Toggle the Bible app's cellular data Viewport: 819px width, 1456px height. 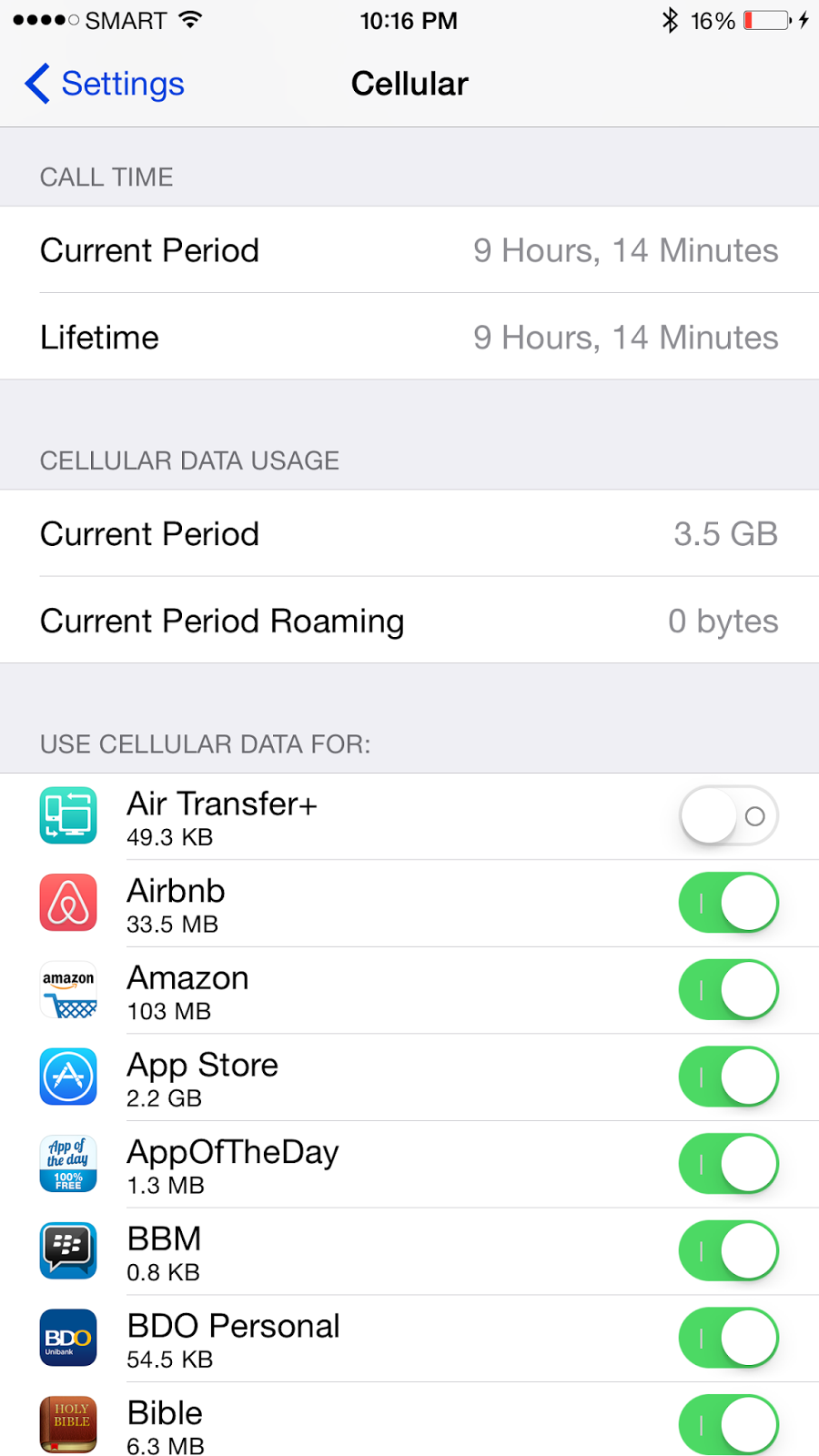(728, 1424)
